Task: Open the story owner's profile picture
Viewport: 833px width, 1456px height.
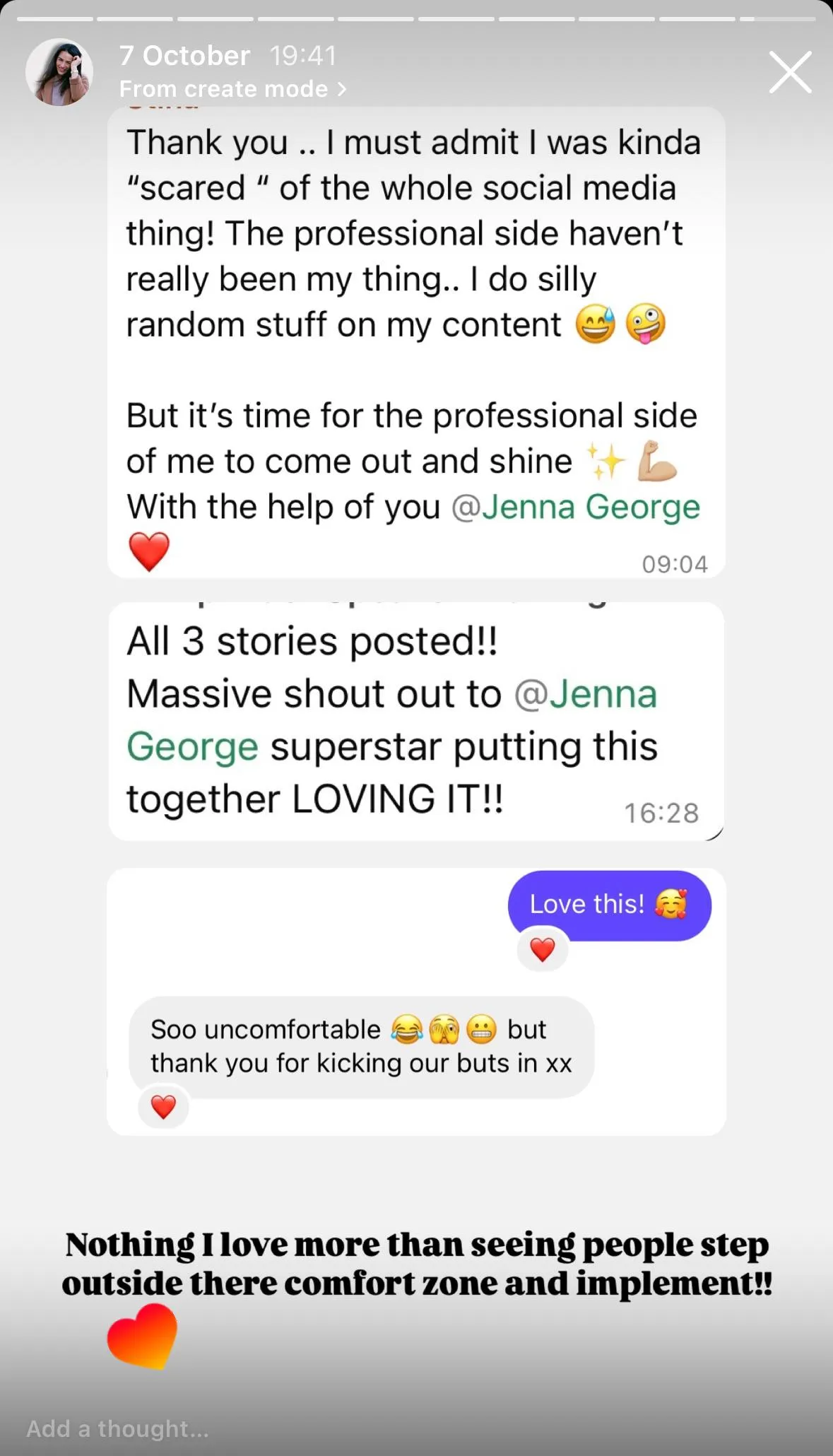Action: click(x=59, y=72)
